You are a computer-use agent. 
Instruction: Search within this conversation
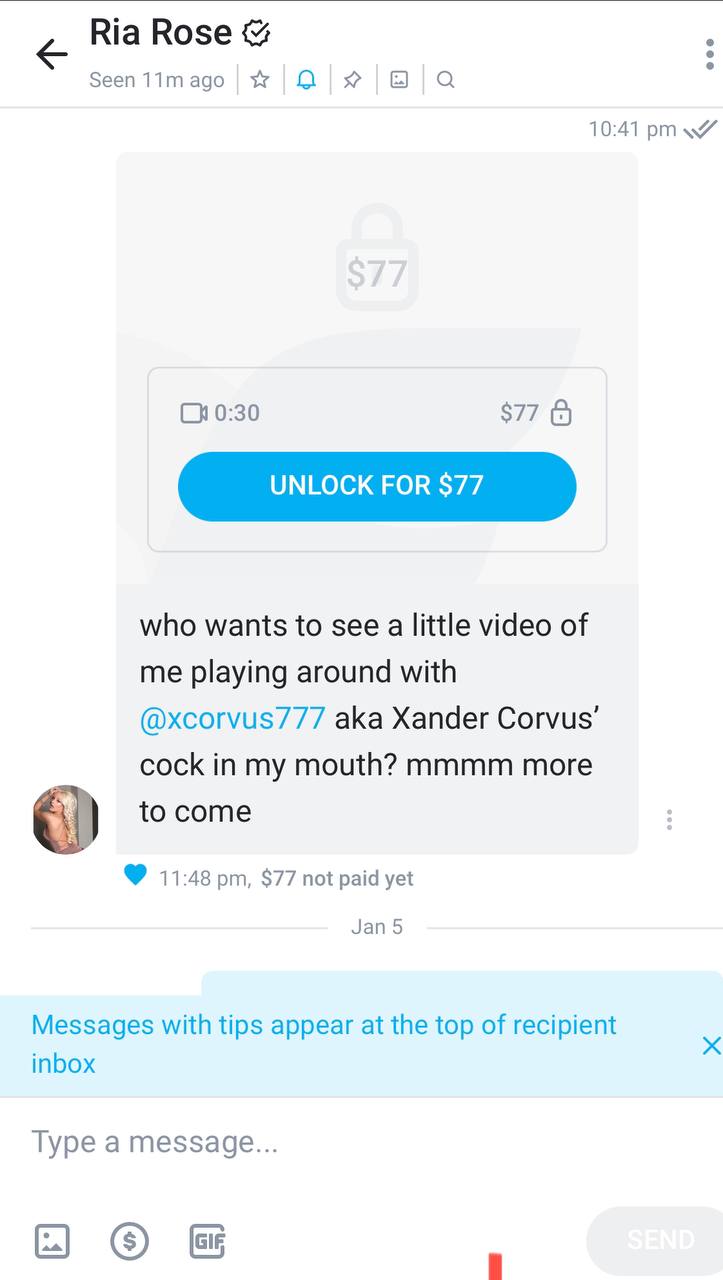[446, 80]
